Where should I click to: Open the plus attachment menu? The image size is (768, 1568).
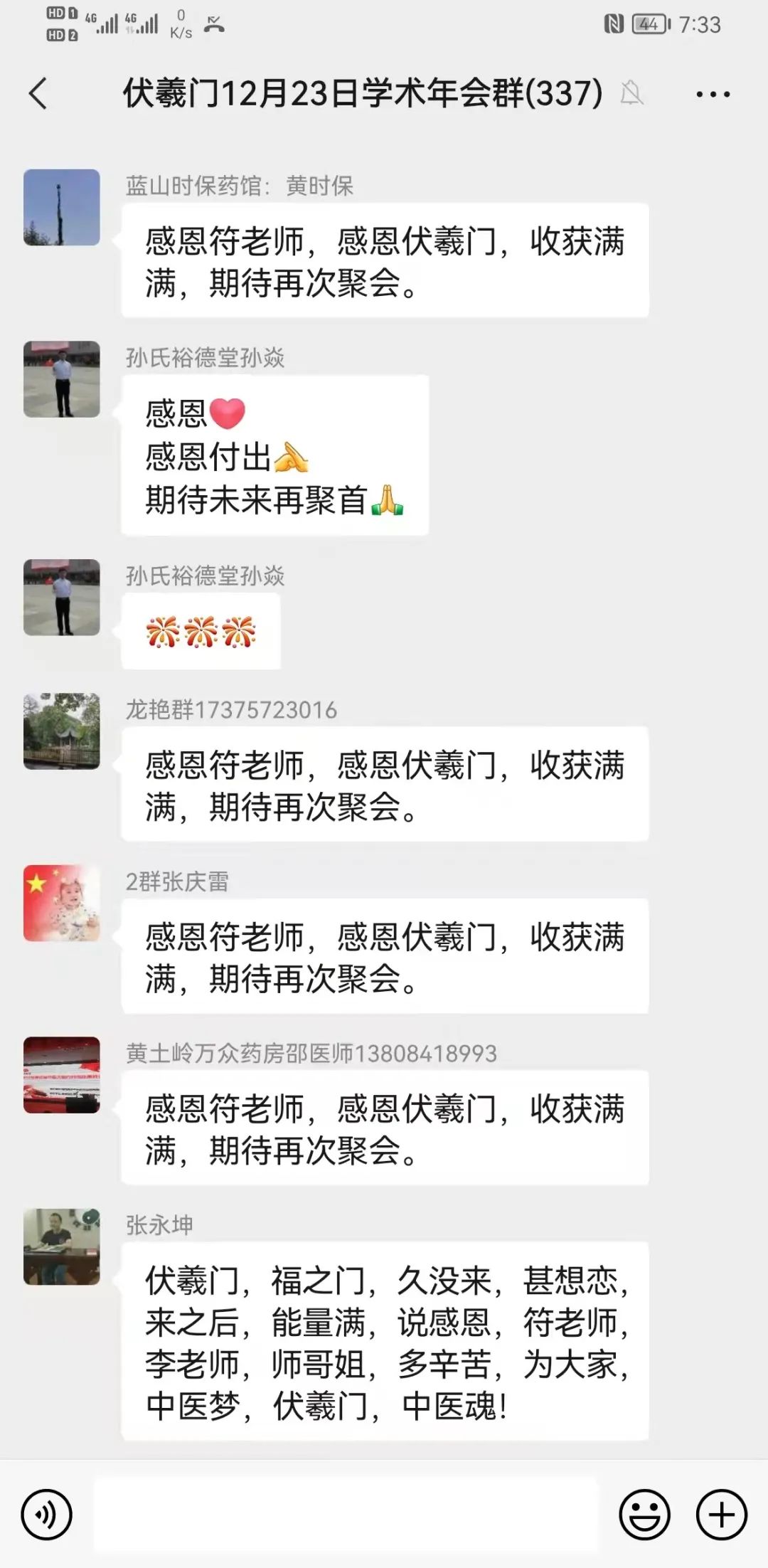pos(721,1515)
